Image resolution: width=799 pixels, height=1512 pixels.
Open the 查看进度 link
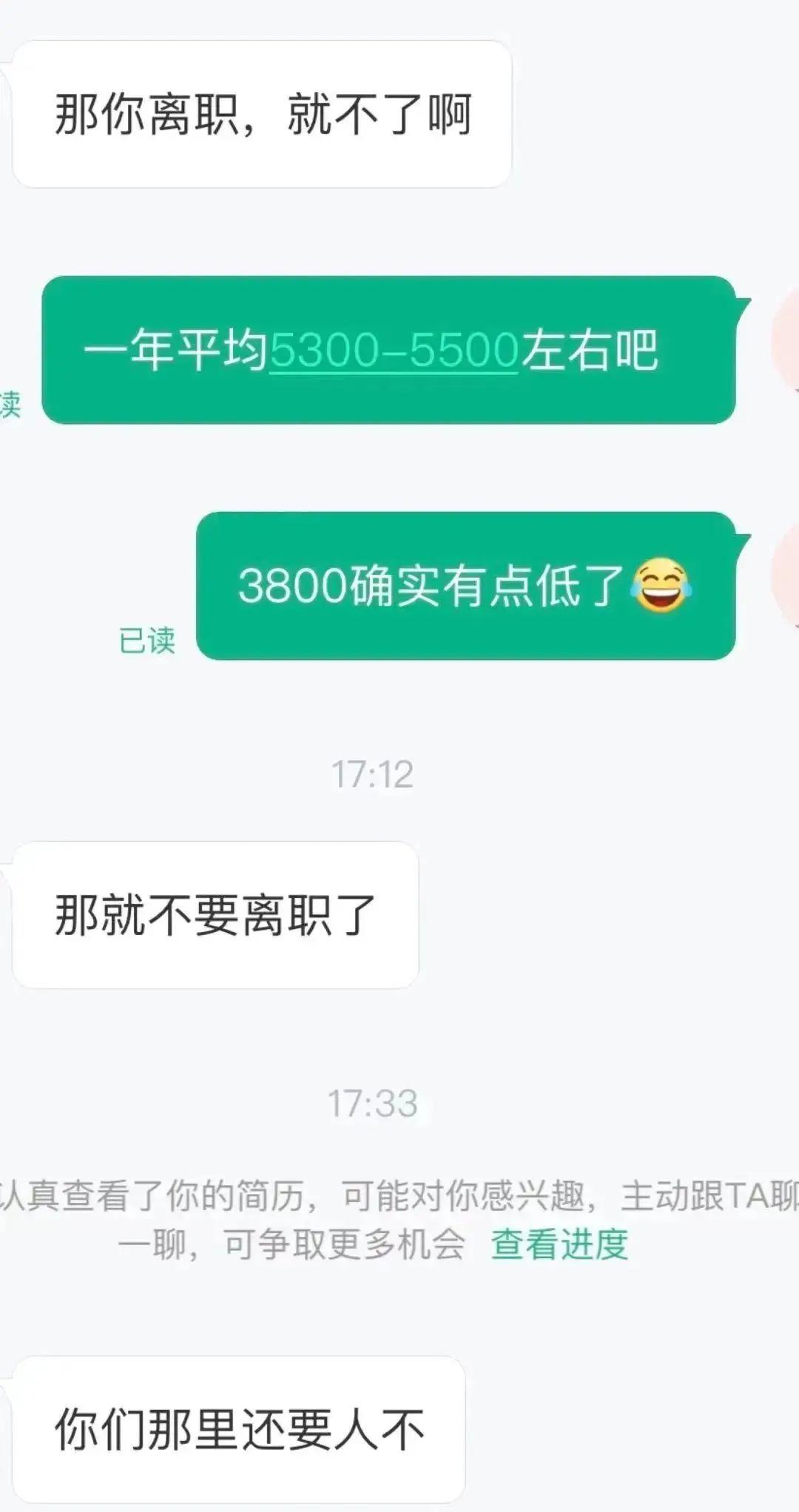point(559,1244)
